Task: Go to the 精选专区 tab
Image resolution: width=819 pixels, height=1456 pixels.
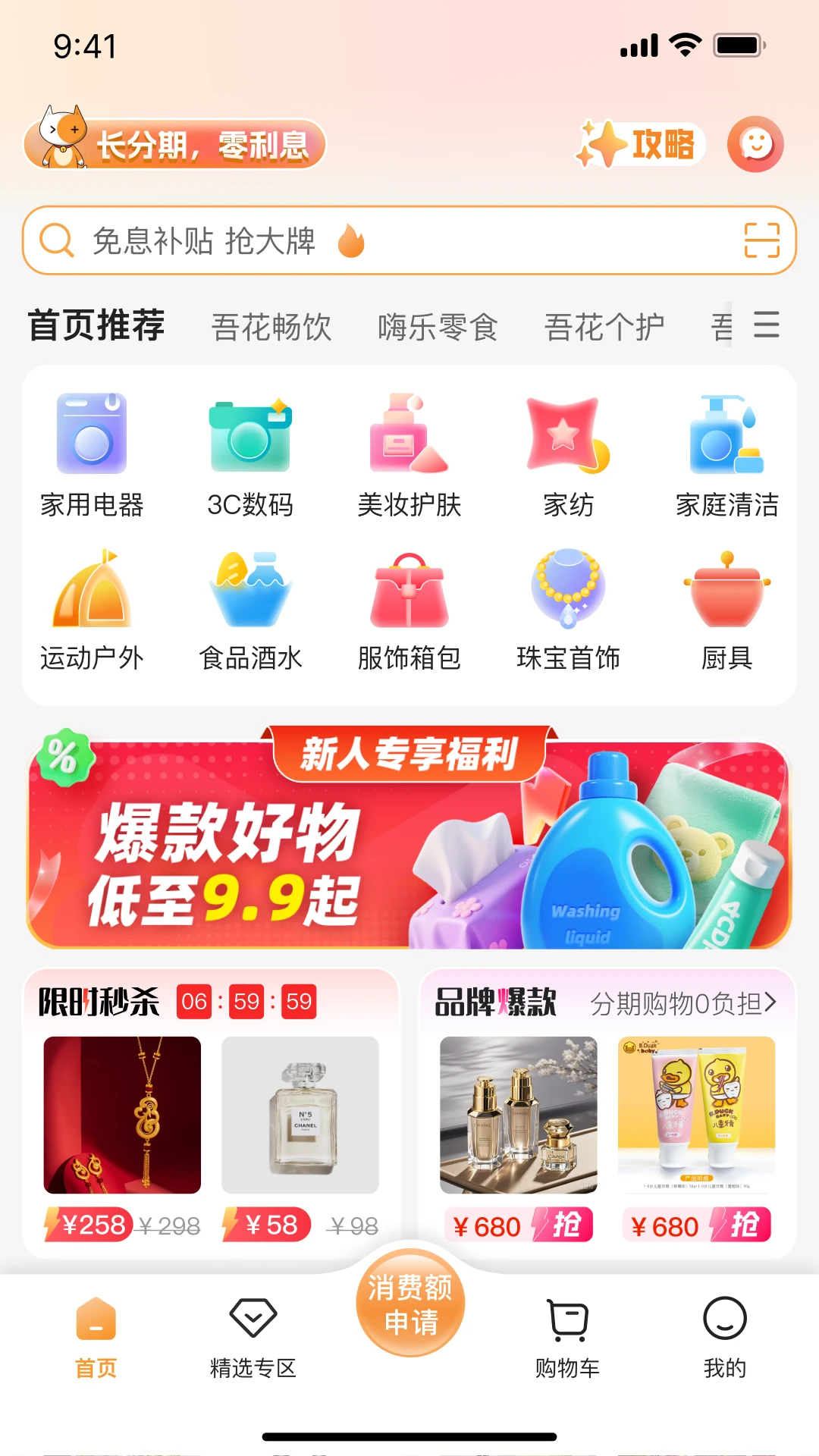Action: [253, 1336]
